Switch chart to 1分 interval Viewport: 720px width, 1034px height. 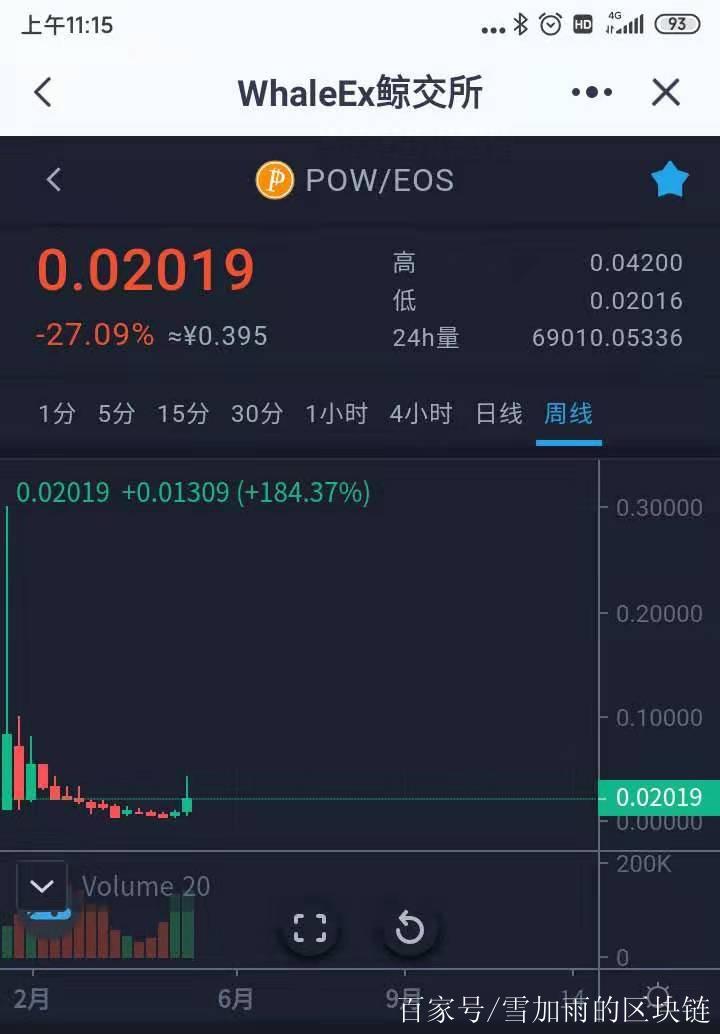[x=57, y=413]
